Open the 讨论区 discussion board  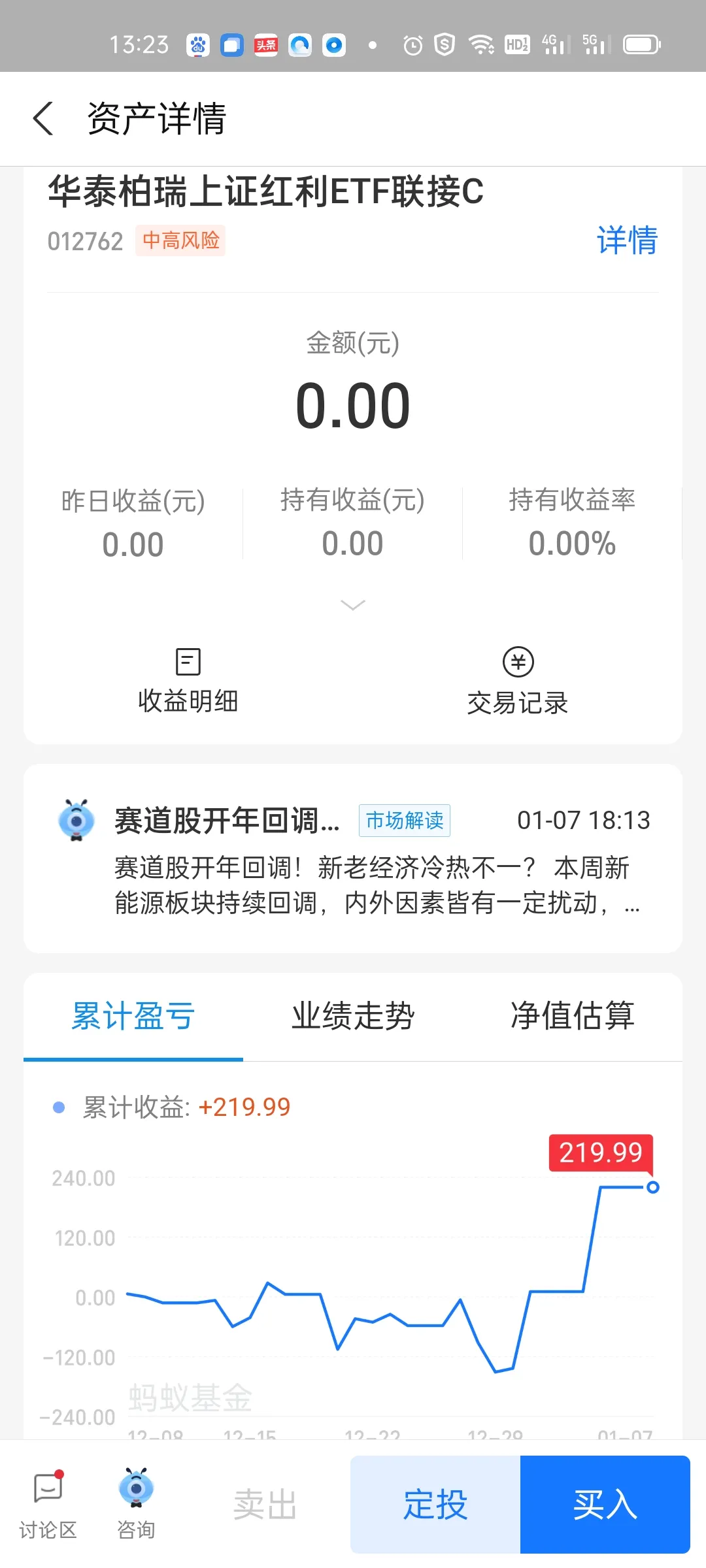48,1504
